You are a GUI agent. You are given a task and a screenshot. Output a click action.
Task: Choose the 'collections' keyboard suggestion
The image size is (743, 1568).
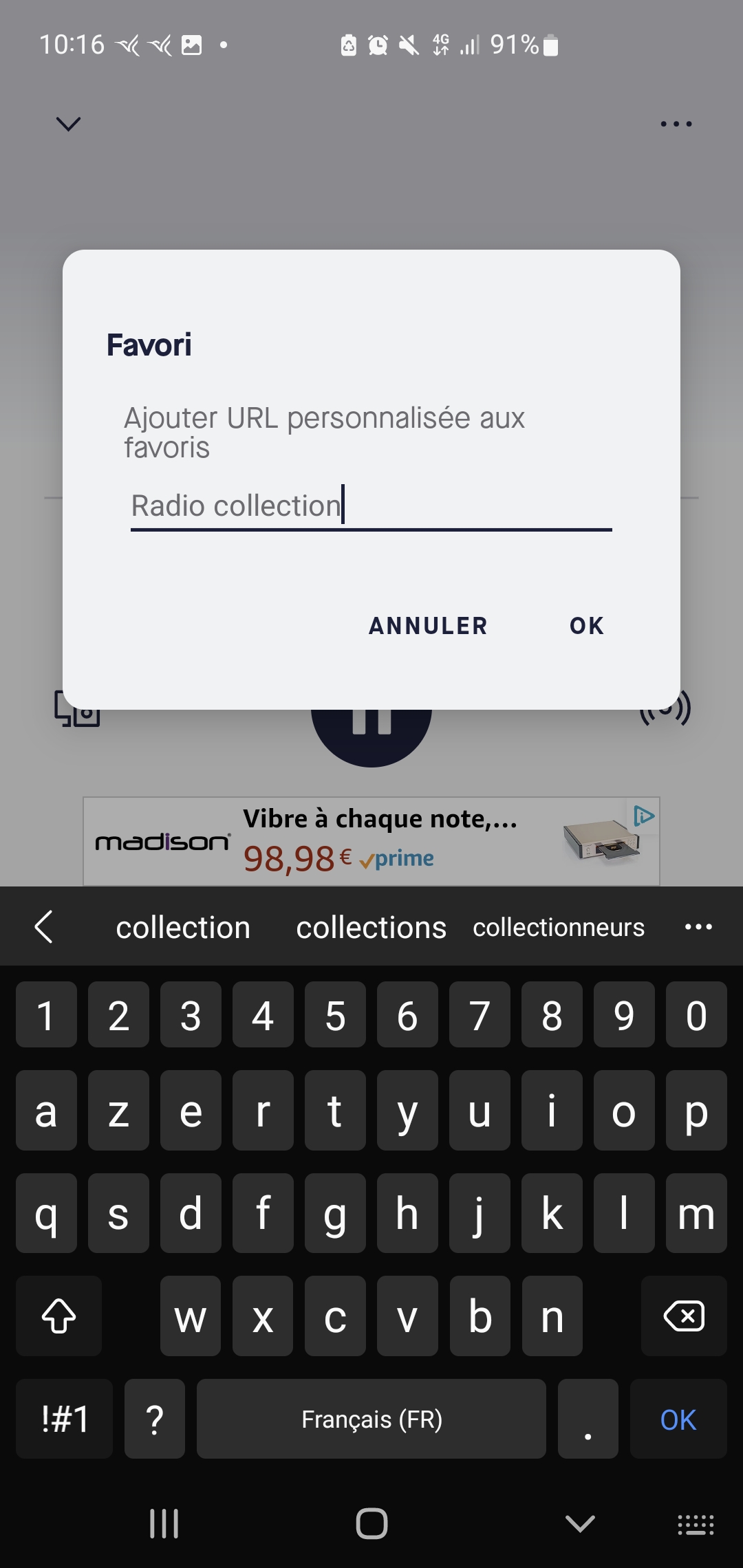tap(371, 928)
